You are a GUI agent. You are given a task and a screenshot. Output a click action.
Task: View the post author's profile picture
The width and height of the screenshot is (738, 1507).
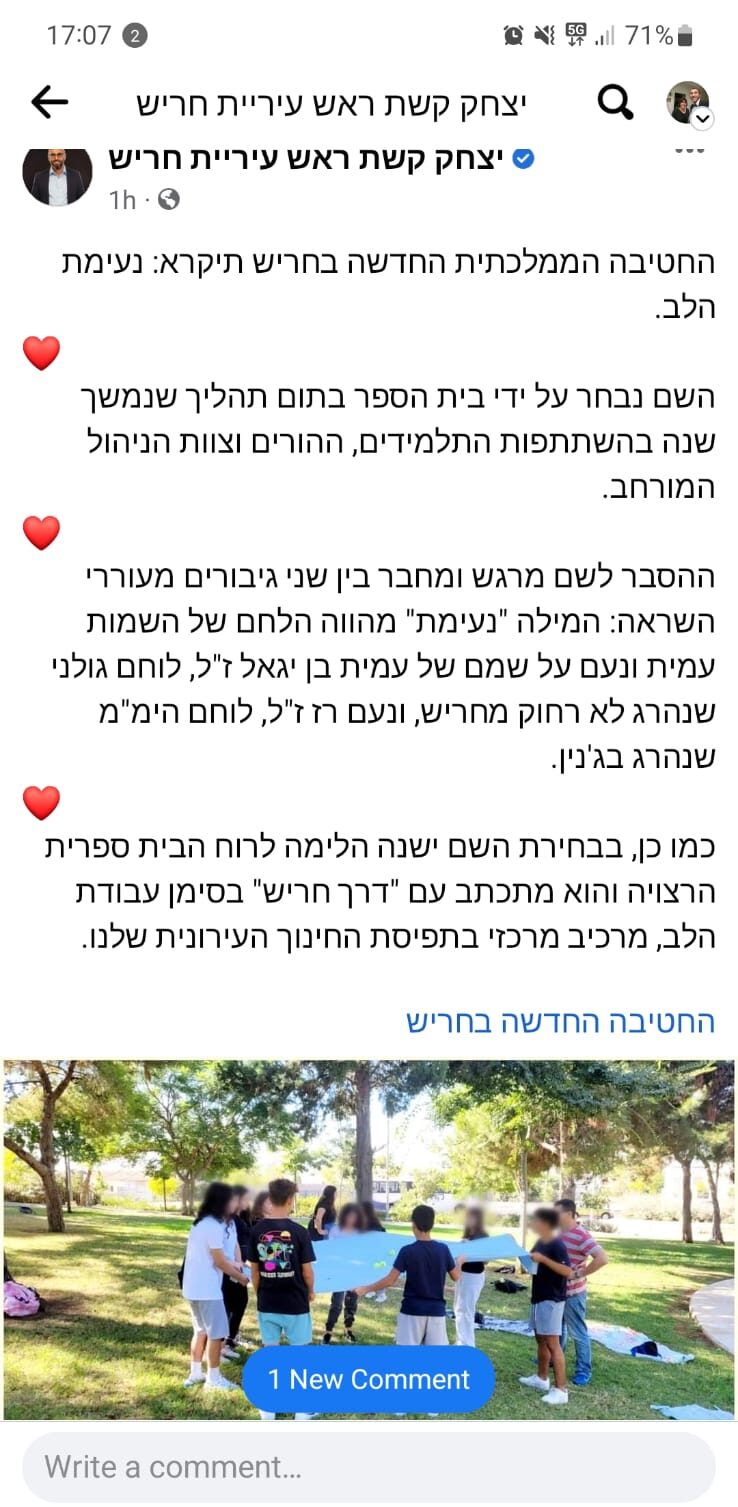click(58, 177)
